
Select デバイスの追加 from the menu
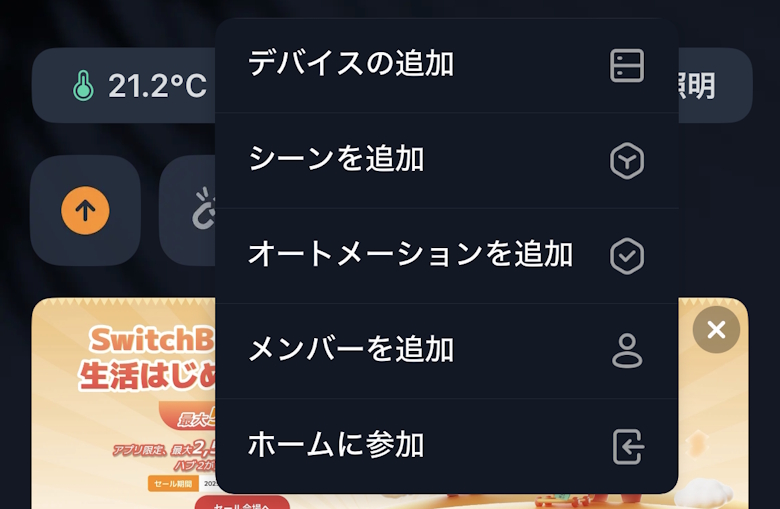tap(445, 65)
